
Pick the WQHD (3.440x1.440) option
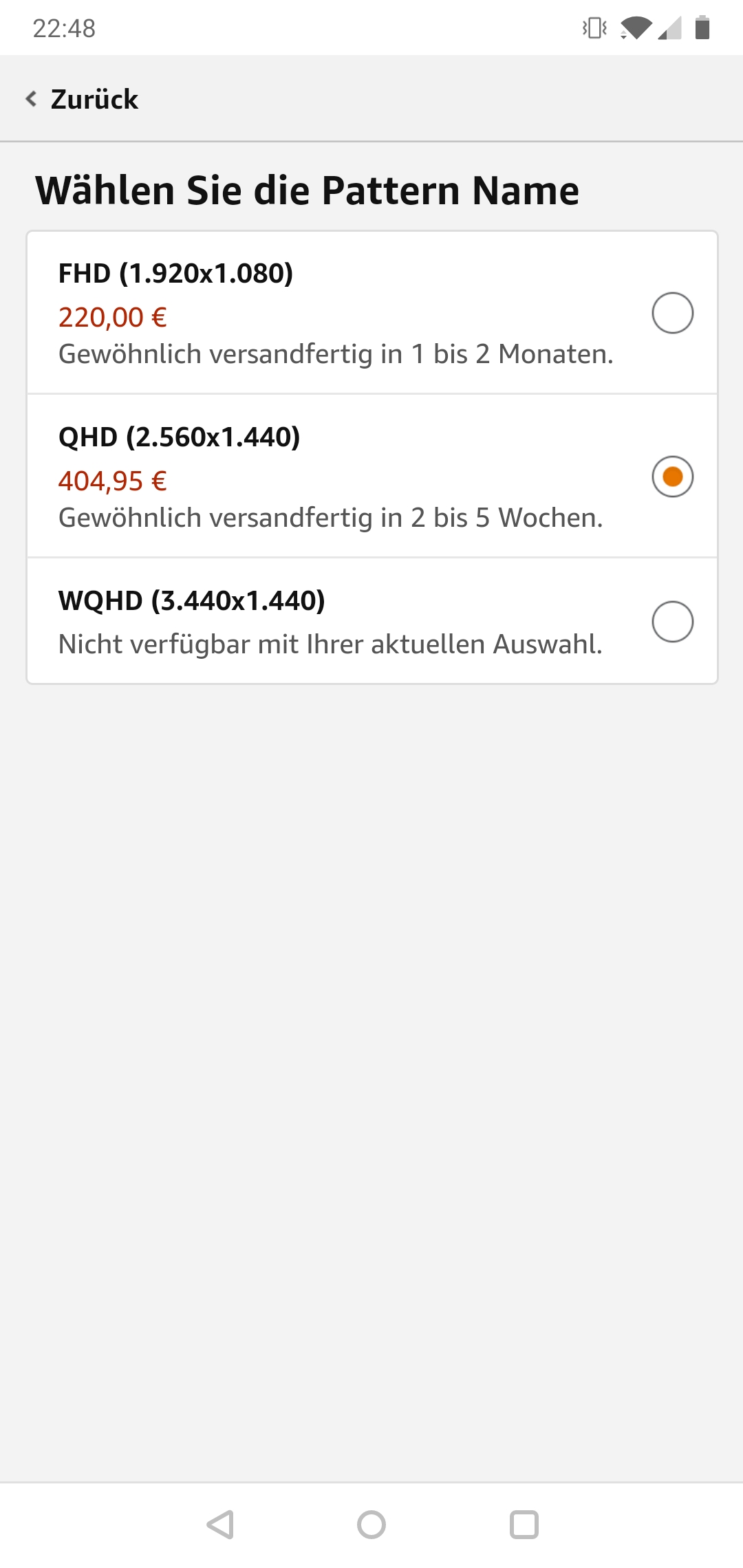(x=672, y=622)
